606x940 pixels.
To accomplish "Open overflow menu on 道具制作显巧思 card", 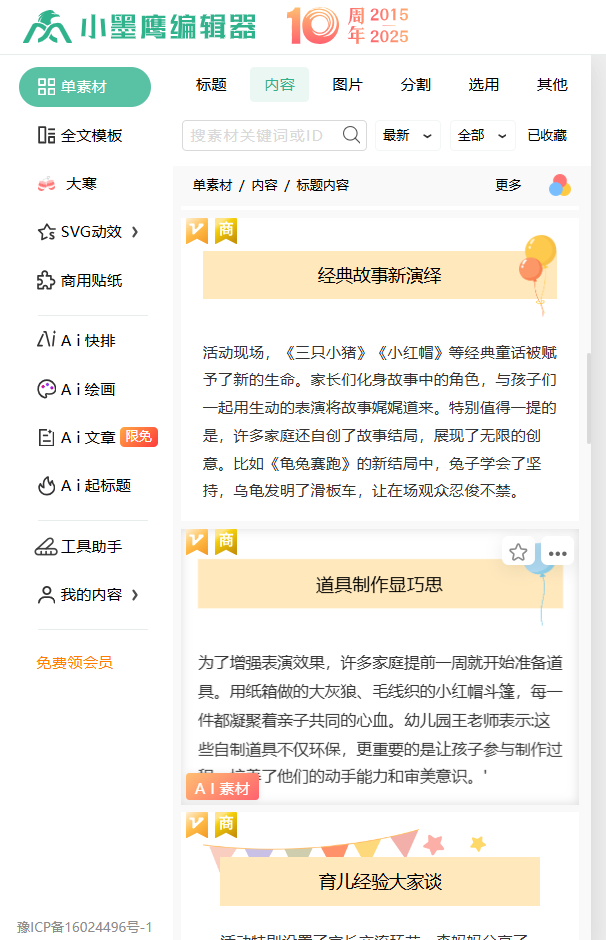I will pyautogui.click(x=557, y=552).
